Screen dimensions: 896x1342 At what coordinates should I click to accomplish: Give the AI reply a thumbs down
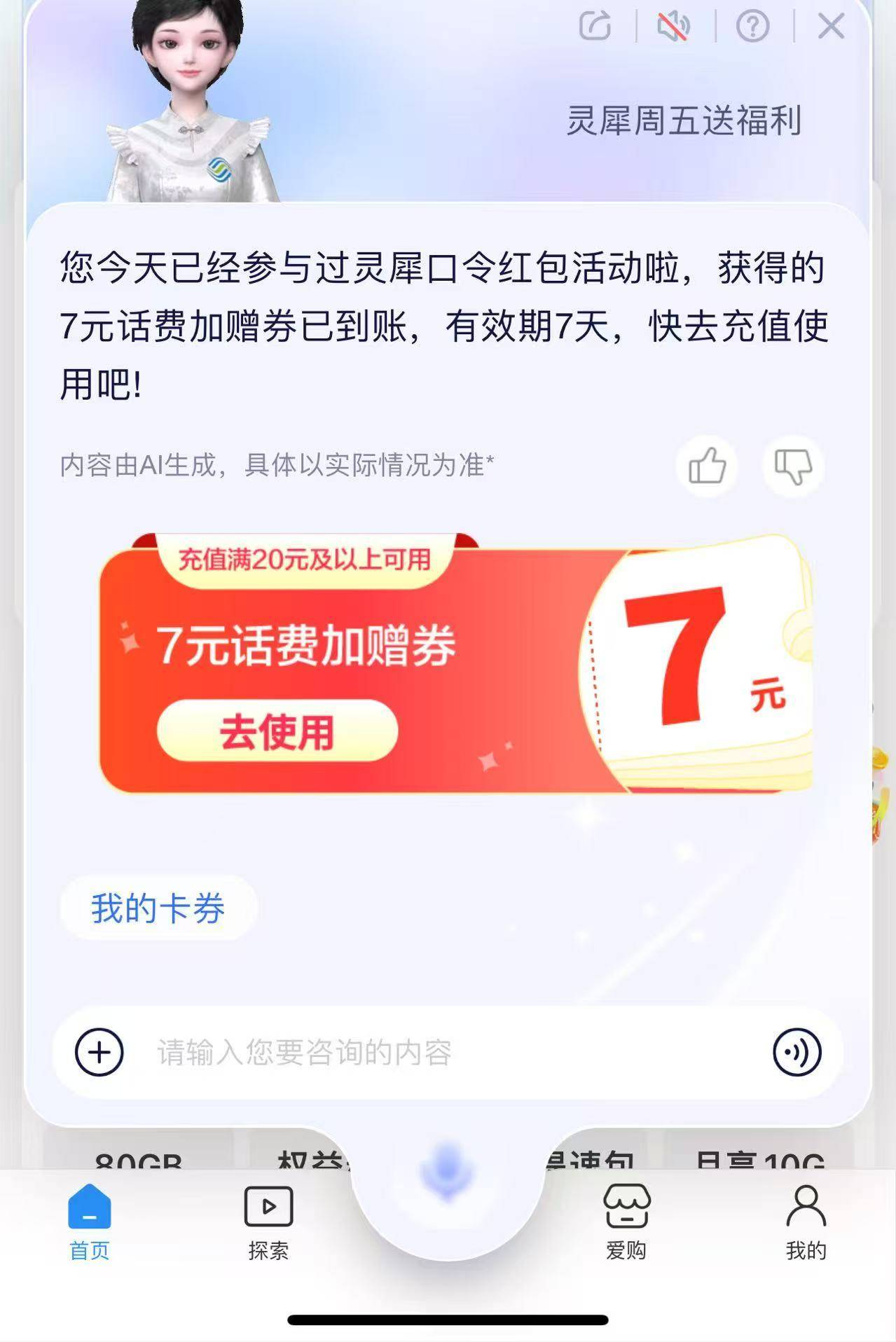[792, 466]
